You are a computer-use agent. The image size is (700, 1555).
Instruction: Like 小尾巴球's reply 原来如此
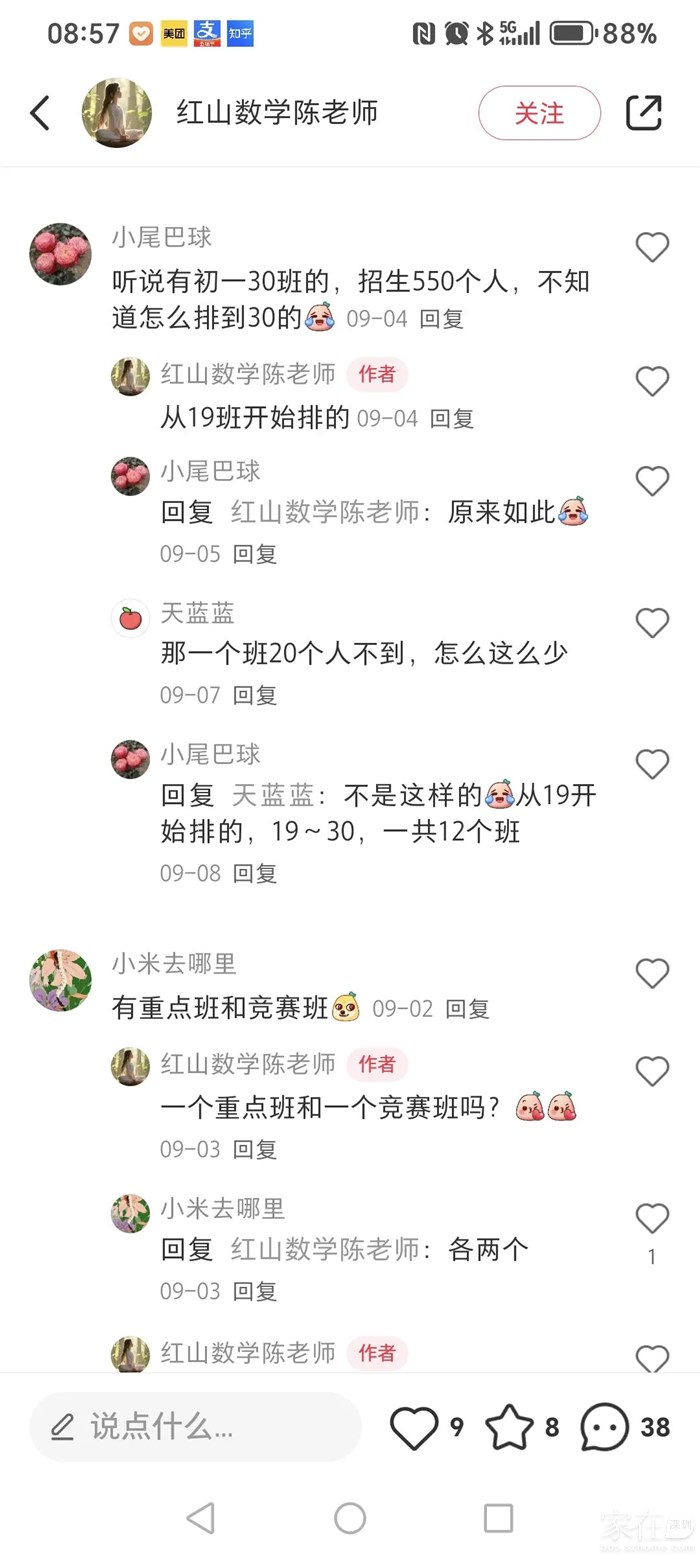click(652, 481)
